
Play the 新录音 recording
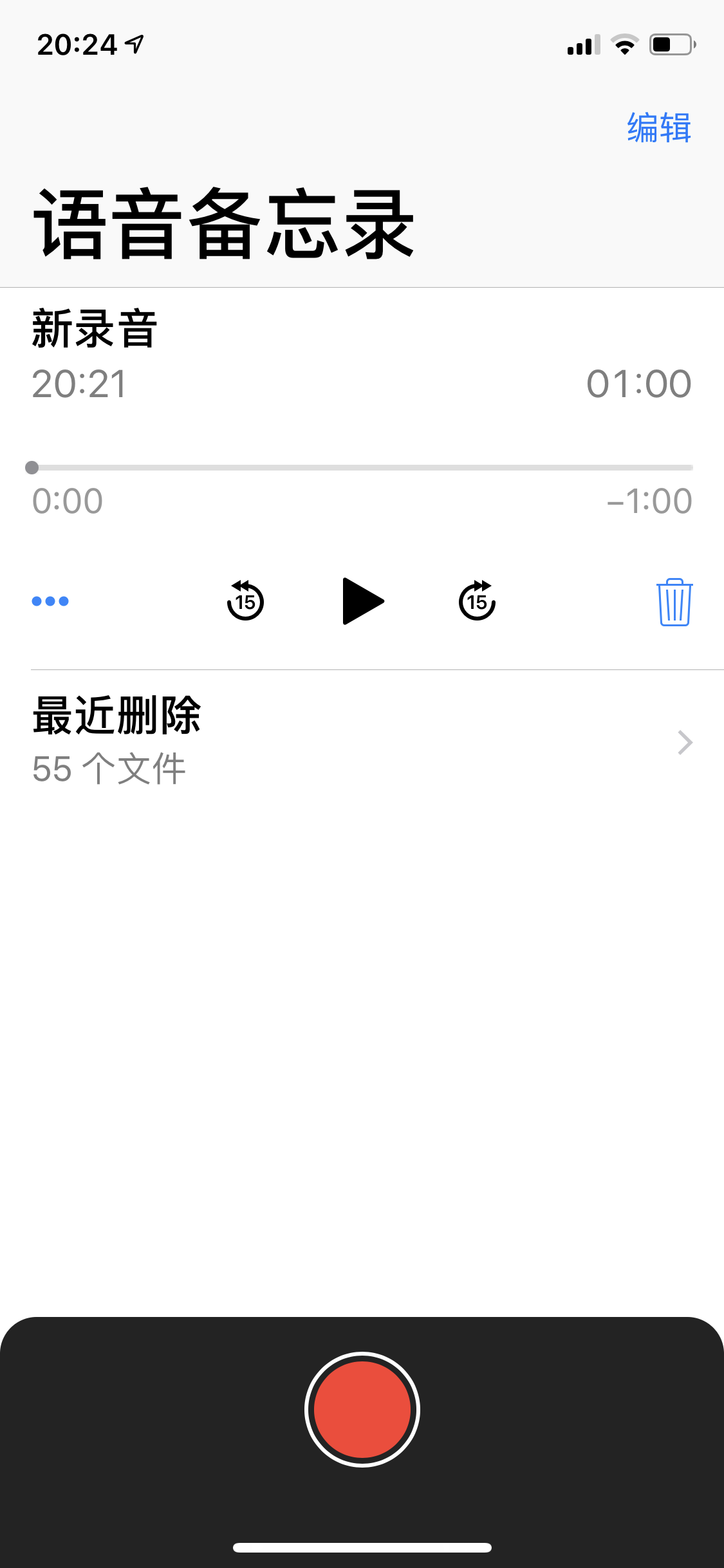point(363,601)
